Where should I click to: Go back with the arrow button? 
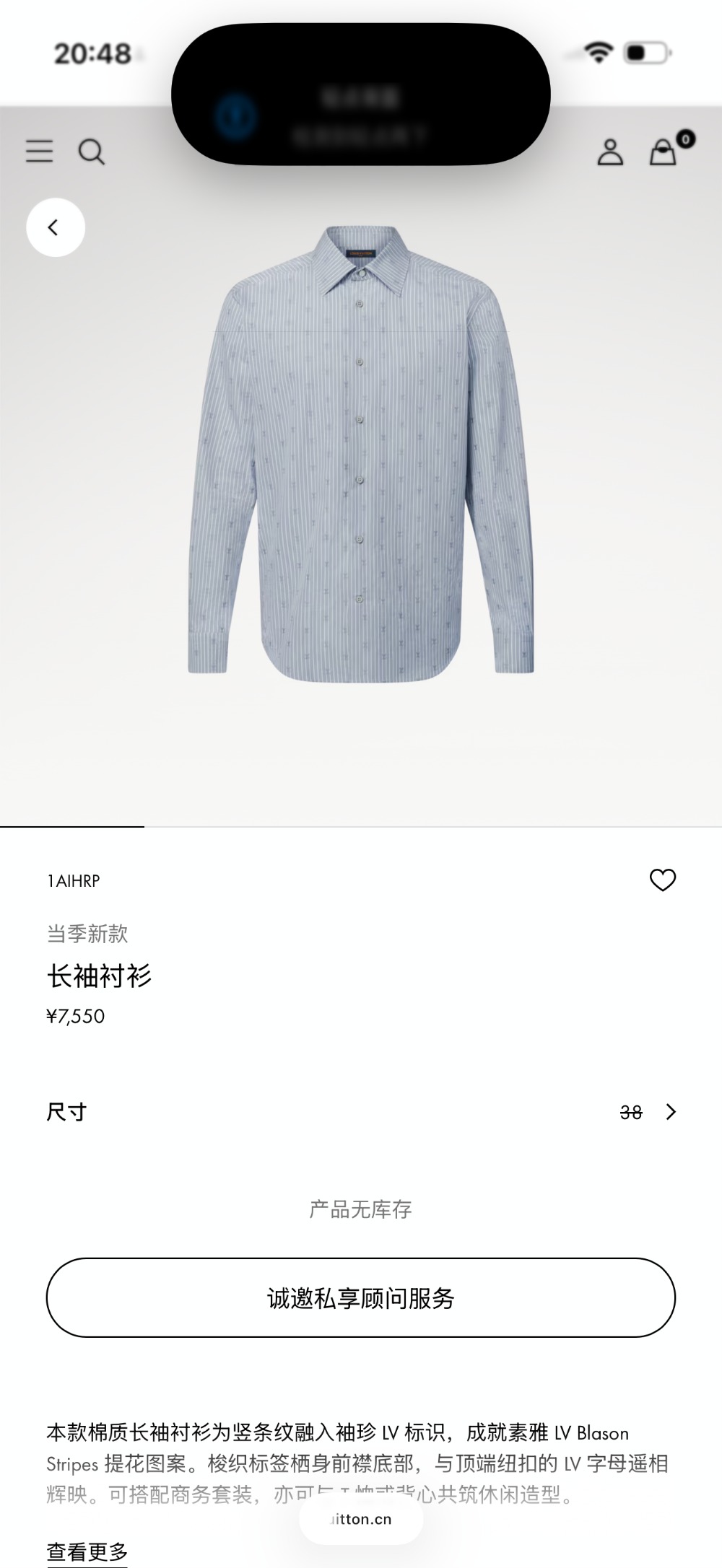tap(56, 227)
